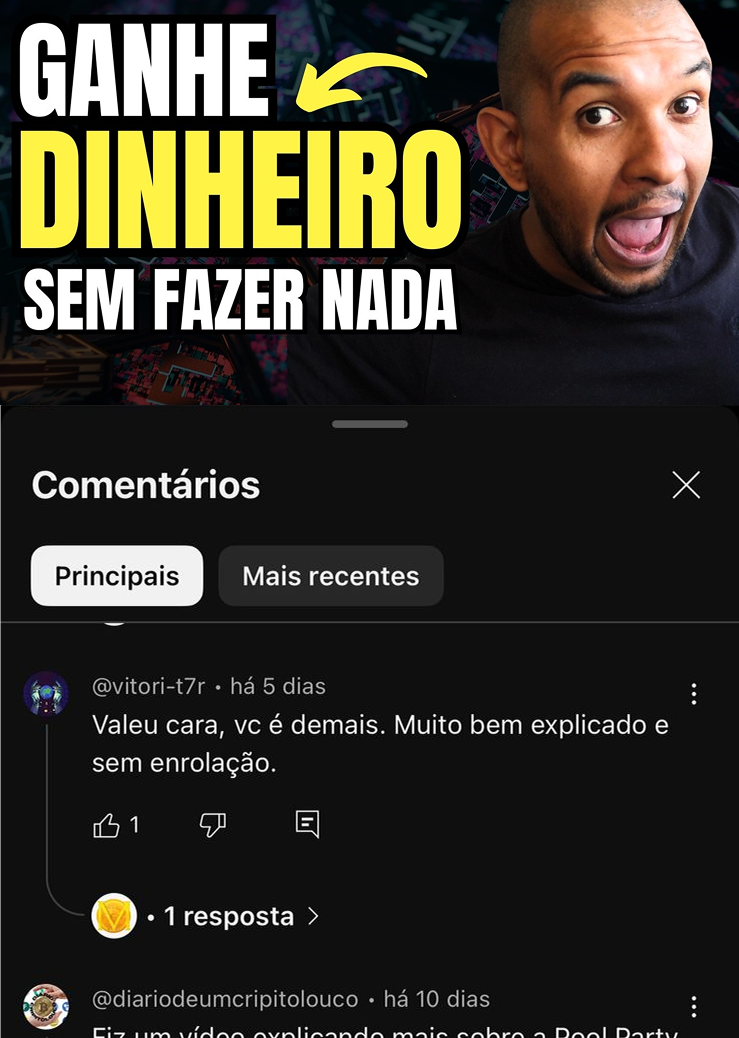
Task: Close the Comentários panel
Action: [686, 485]
